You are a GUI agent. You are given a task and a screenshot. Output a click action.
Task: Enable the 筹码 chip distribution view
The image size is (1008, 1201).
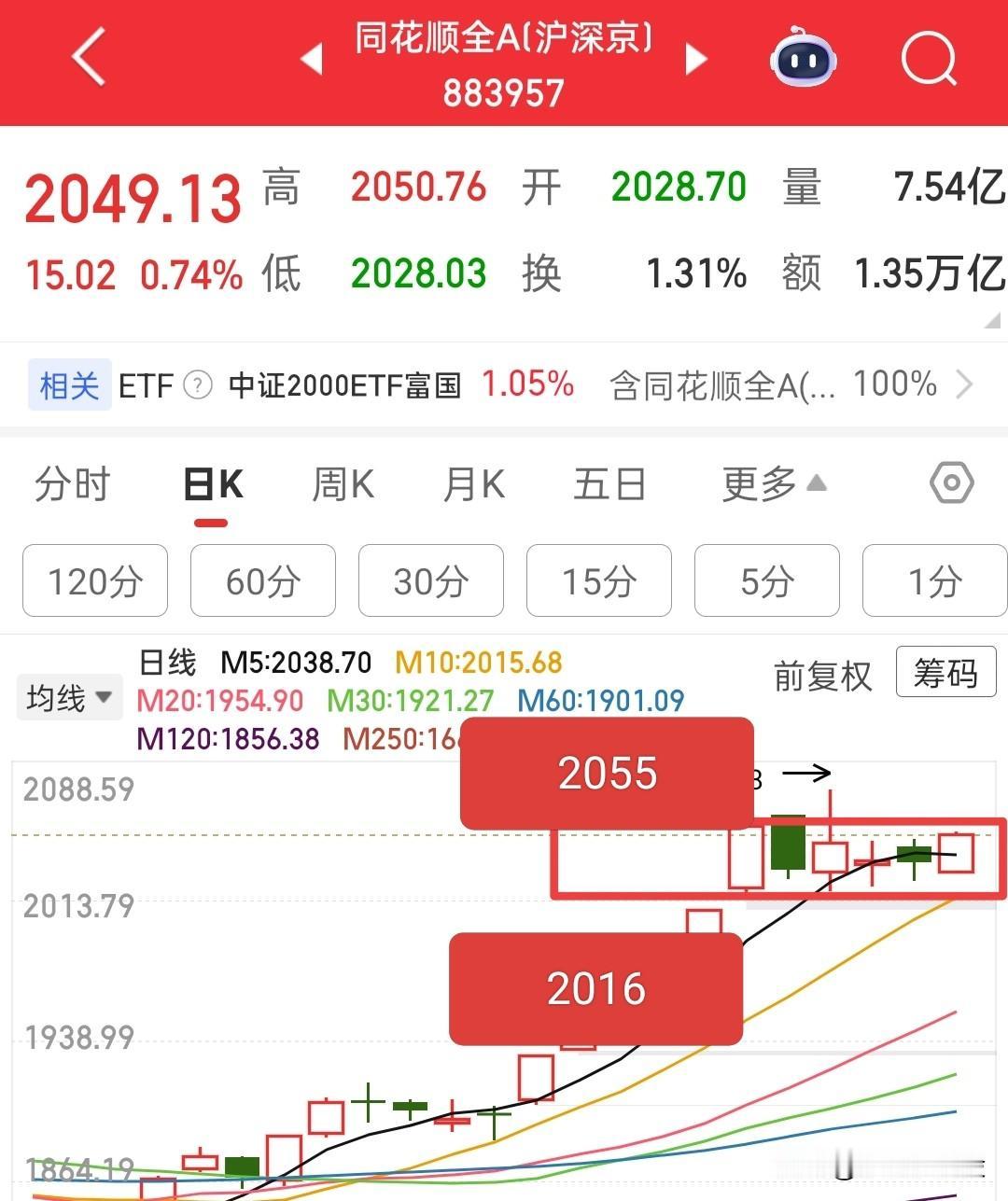pos(945,674)
